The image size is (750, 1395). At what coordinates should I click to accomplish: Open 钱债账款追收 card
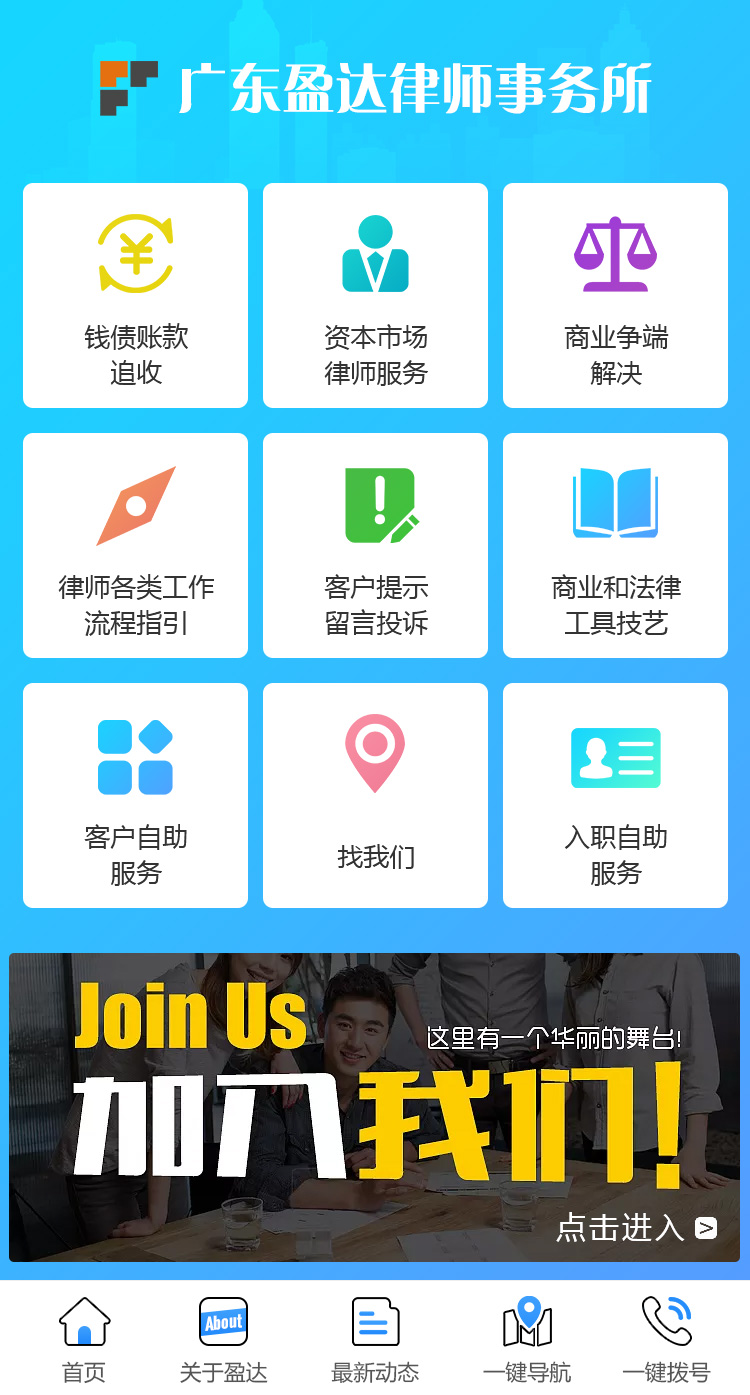click(x=135, y=296)
